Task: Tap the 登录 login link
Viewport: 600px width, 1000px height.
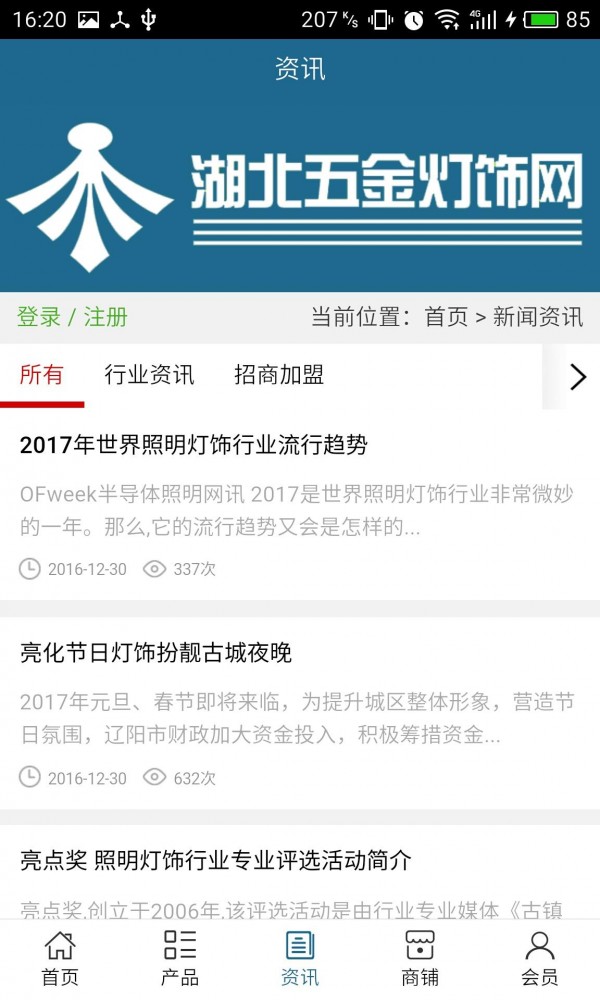Action: pyautogui.click(x=39, y=318)
